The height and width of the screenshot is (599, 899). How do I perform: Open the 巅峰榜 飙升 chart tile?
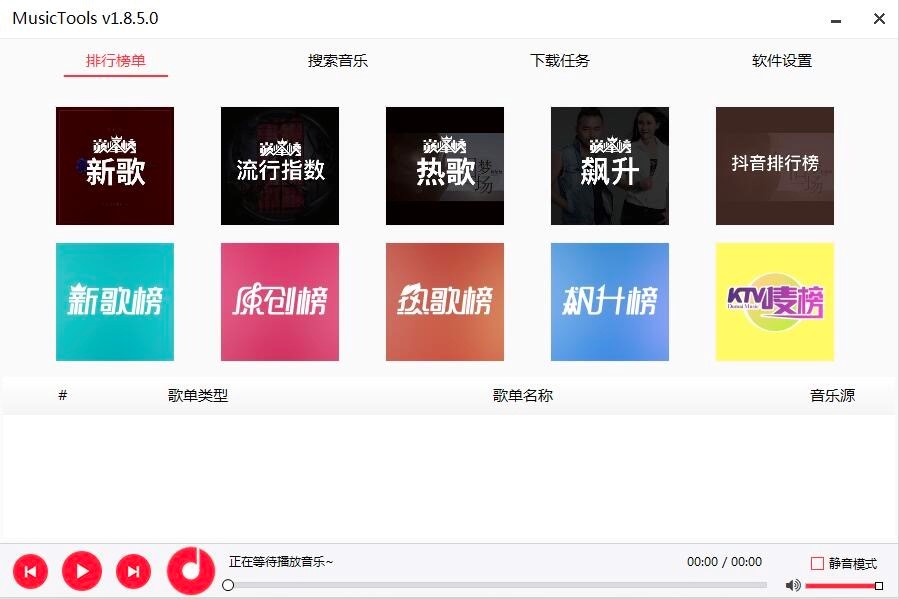pyautogui.click(x=610, y=166)
